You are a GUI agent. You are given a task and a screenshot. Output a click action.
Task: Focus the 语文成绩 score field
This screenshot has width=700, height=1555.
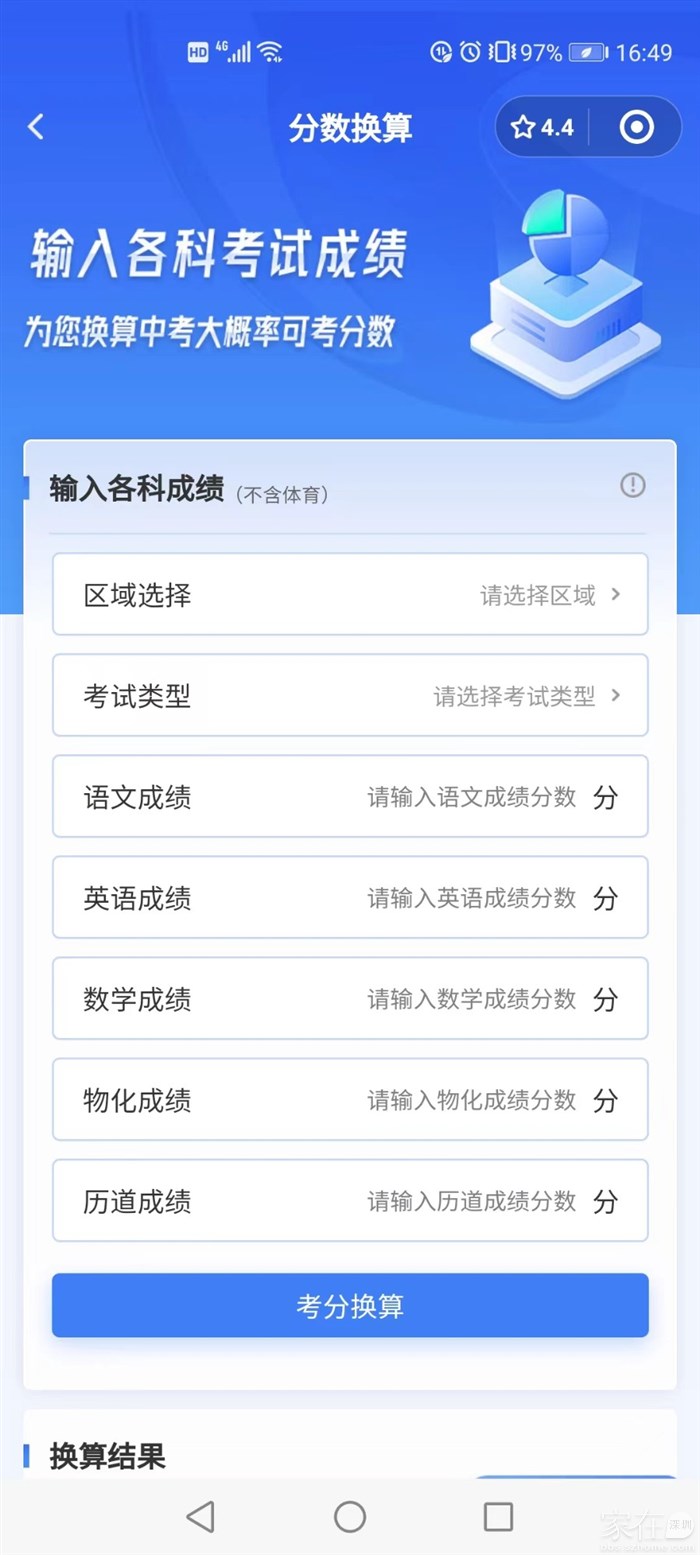[470, 797]
